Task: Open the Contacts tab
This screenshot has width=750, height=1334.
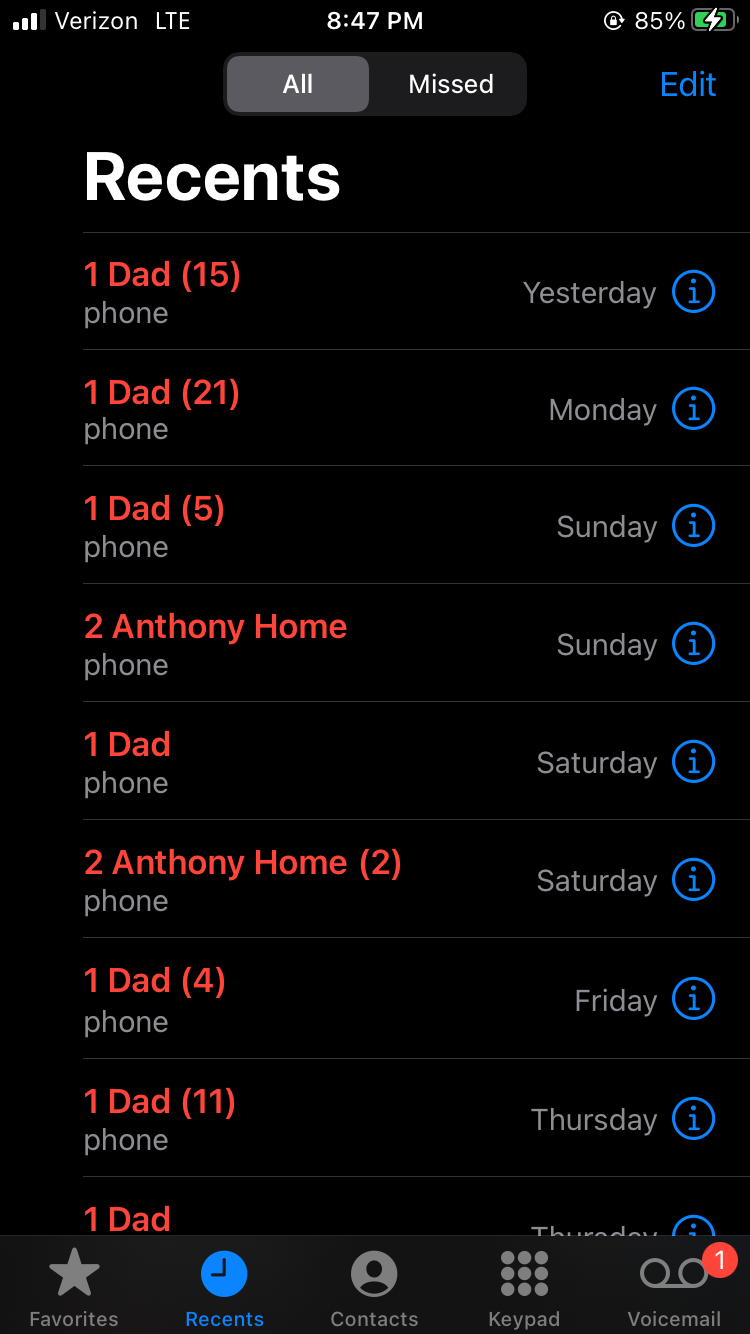Action: [374, 1288]
